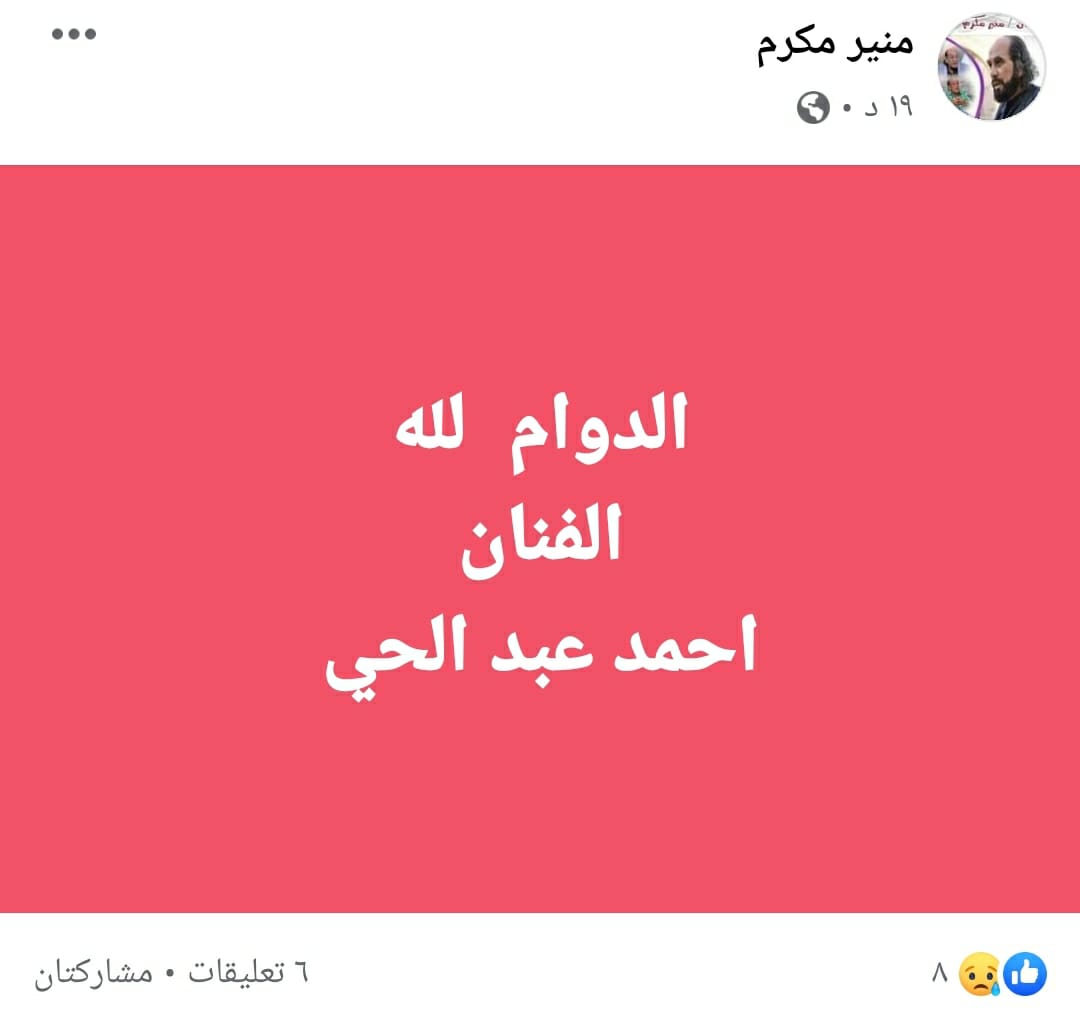
Task: Open the red text post الدوام لله
Action: [x=540, y=538]
